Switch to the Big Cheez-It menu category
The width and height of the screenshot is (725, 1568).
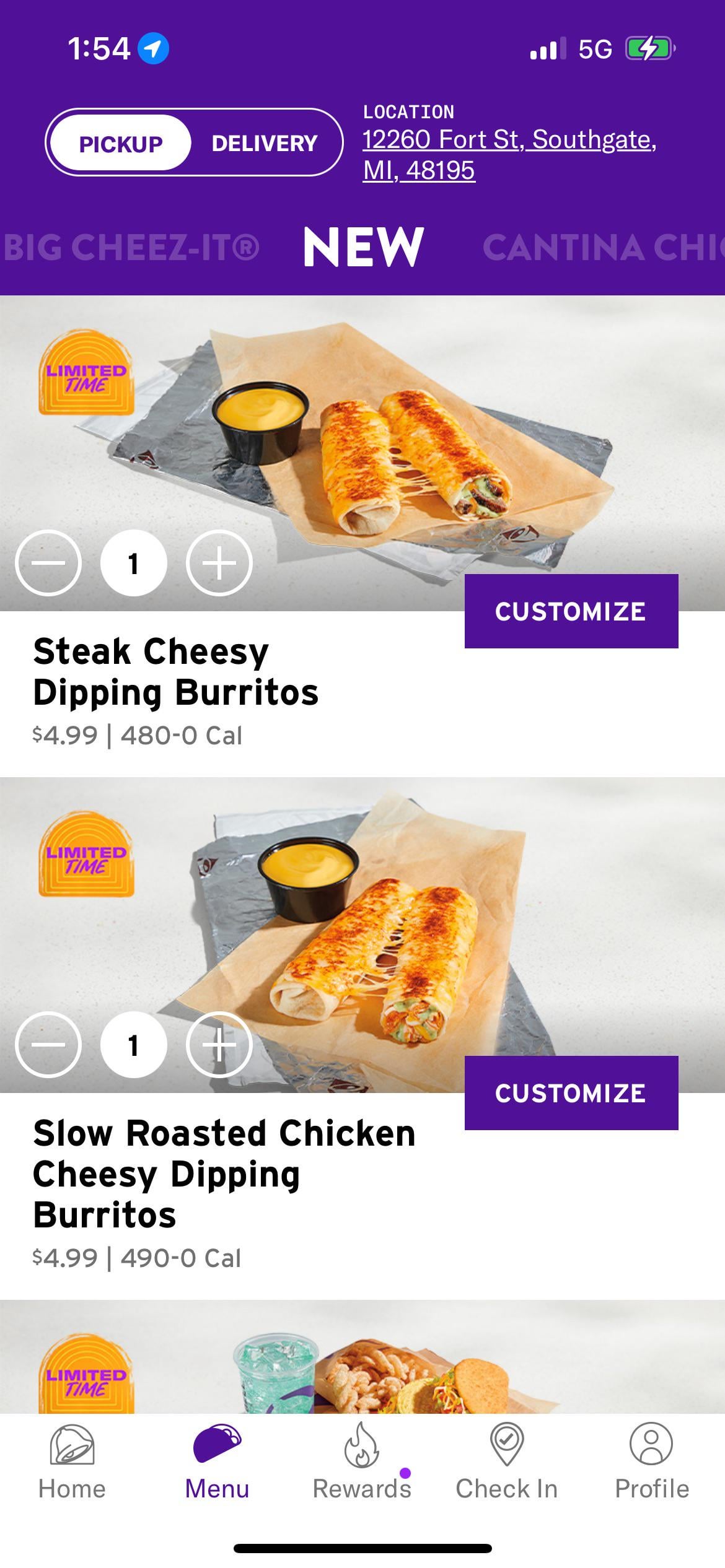131,247
